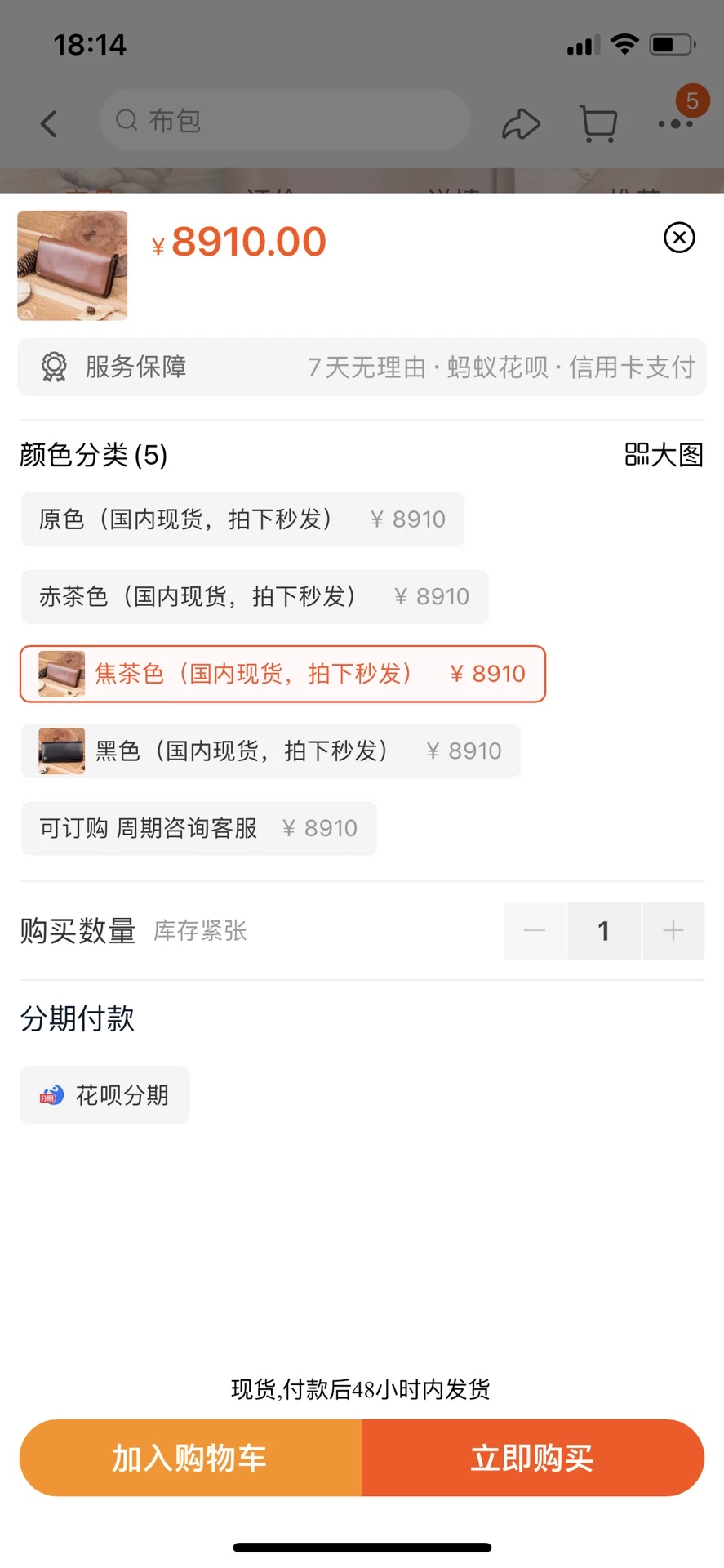Increase purchase quantity with plus button
Screen dimensions: 724x1568
(x=673, y=930)
